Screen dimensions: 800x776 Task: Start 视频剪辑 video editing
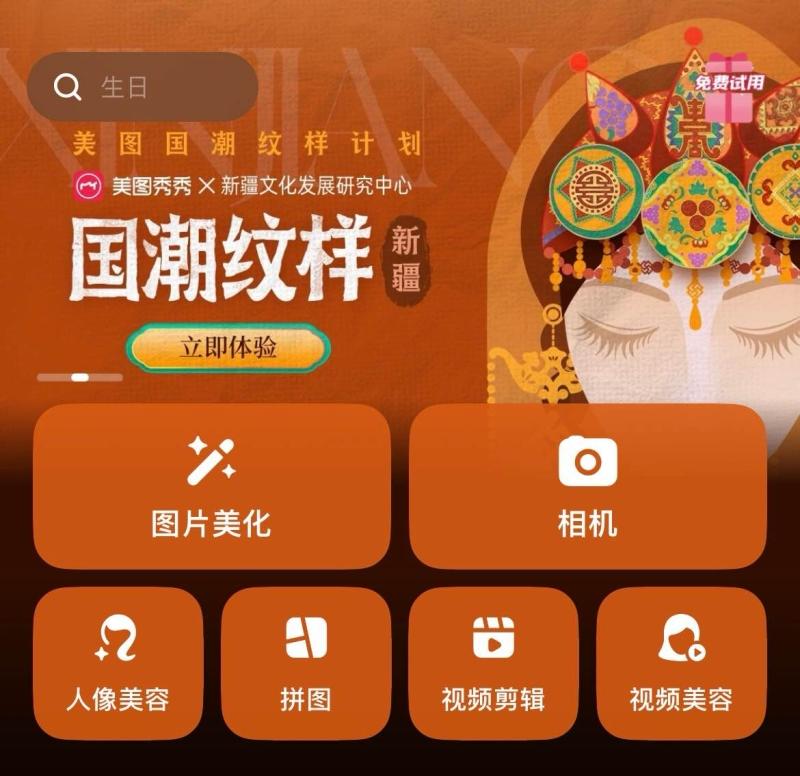[x=493, y=663]
